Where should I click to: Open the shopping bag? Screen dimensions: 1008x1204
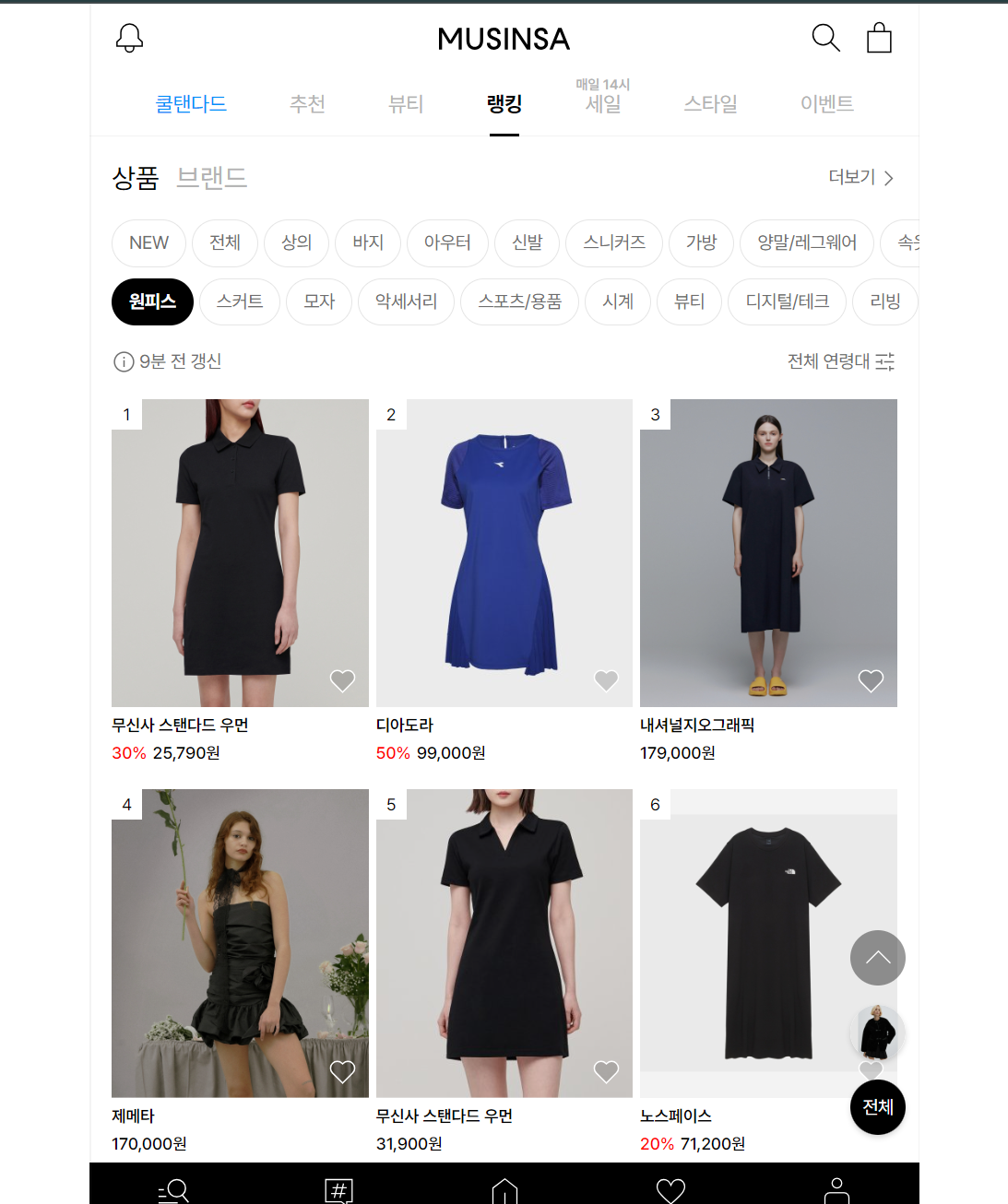coord(879,38)
